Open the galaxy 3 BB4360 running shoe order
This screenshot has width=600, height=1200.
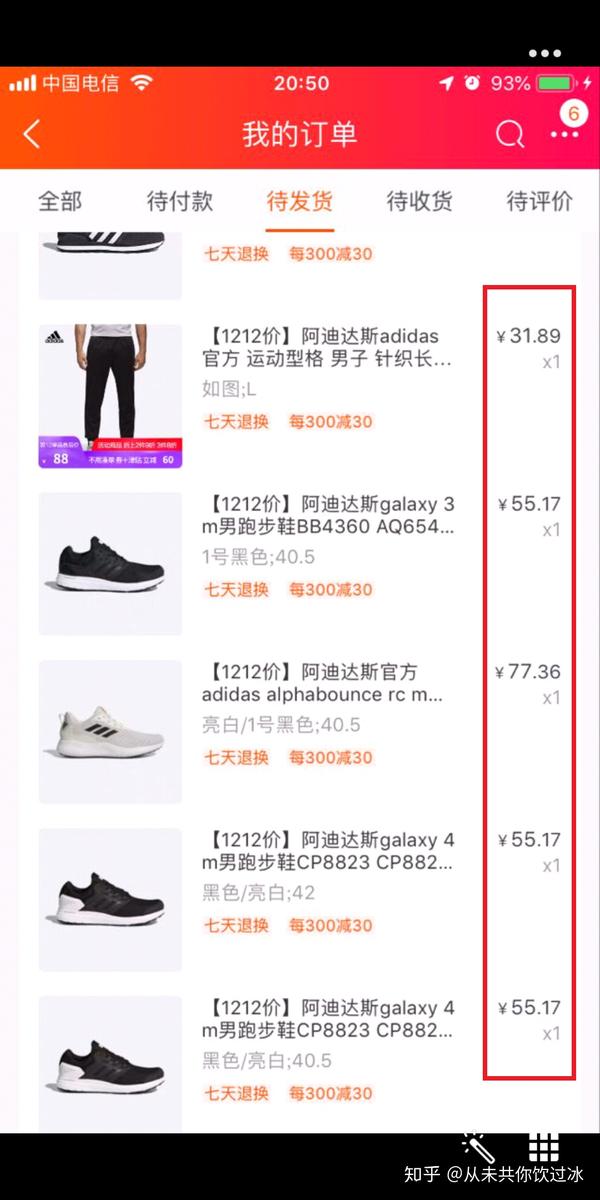pos(328,516)
